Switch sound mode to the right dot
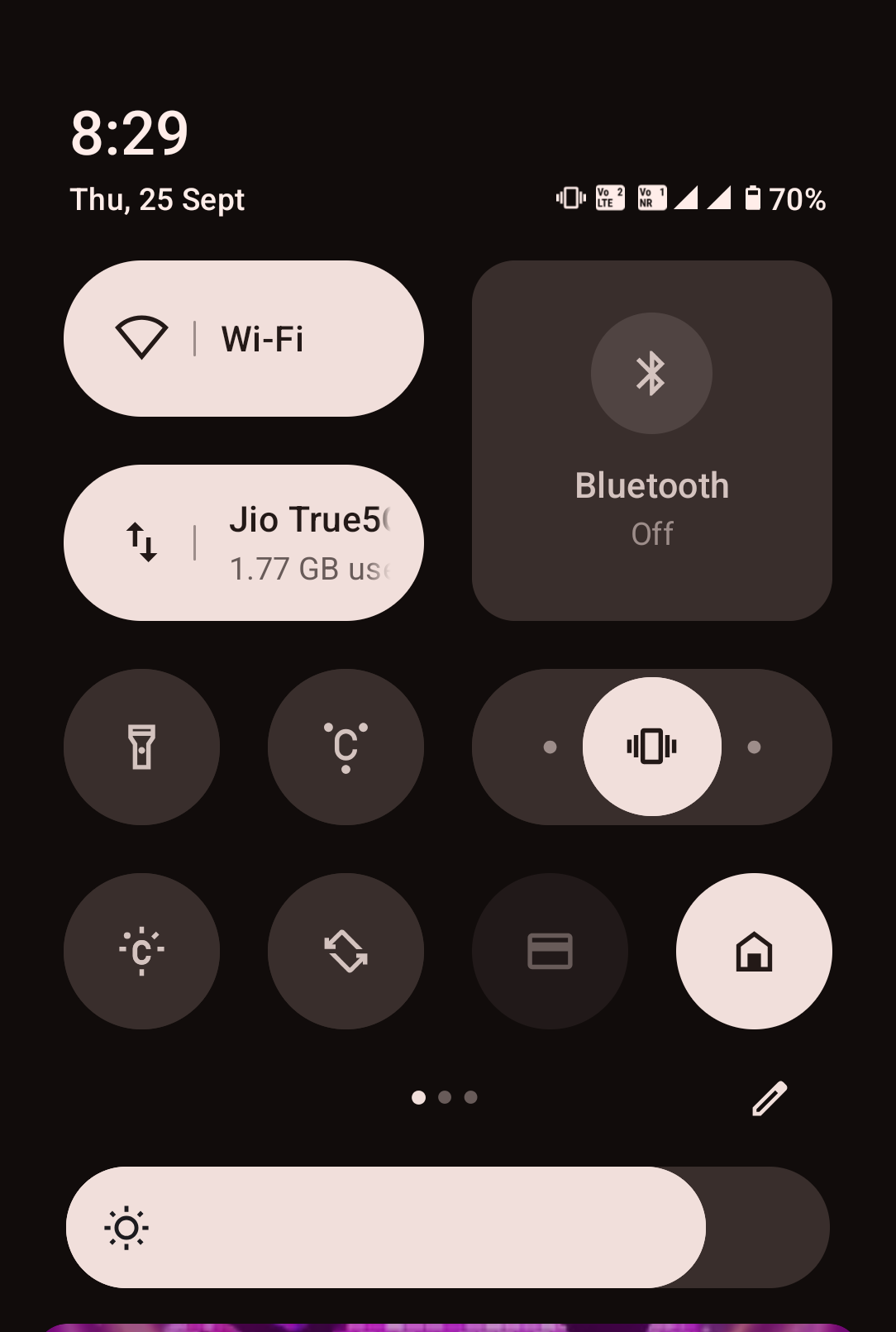This screenshot has width=896, height=1332. click(754, 747)
